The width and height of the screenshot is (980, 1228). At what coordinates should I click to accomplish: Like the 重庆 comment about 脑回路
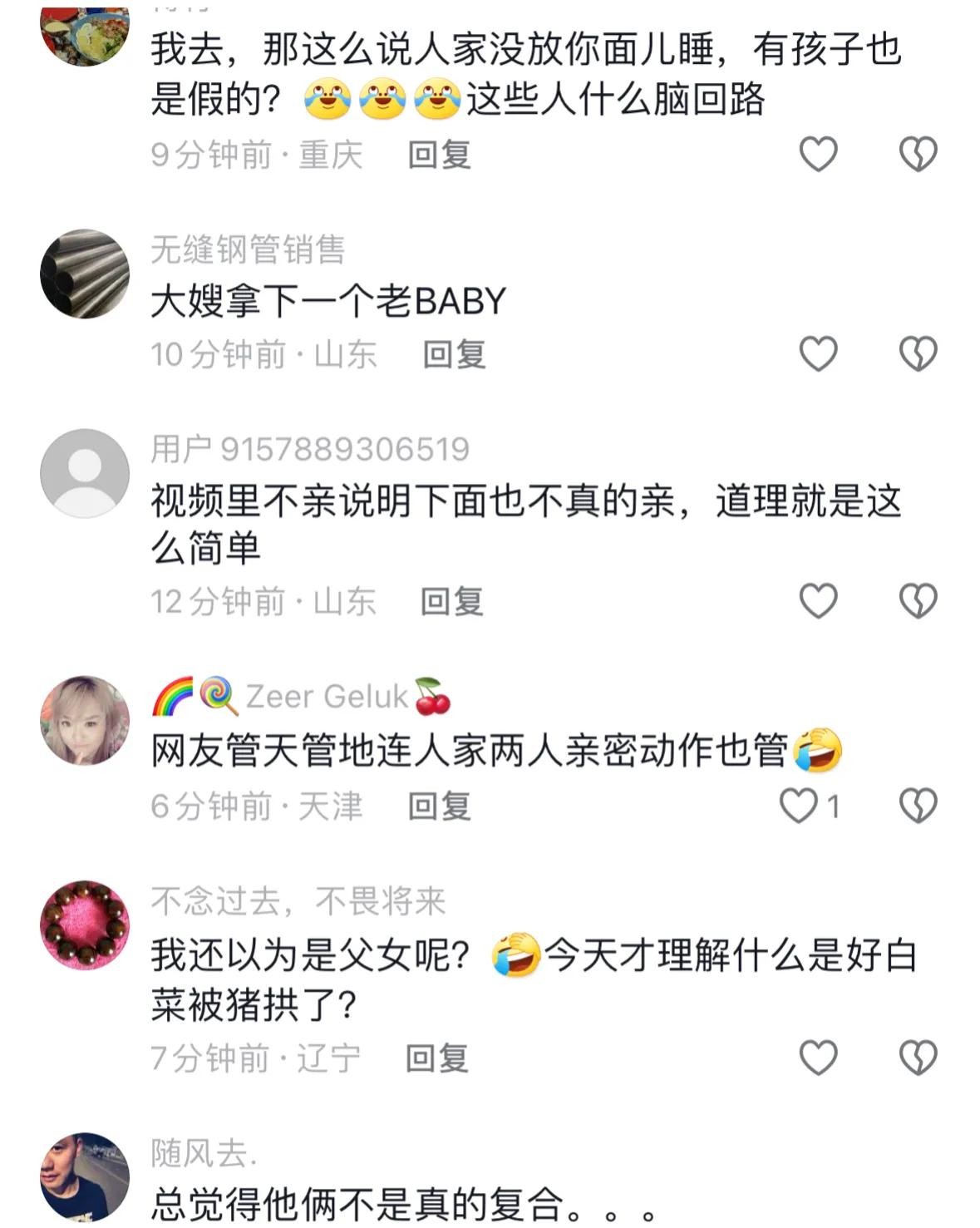click(x=818, y=155)
